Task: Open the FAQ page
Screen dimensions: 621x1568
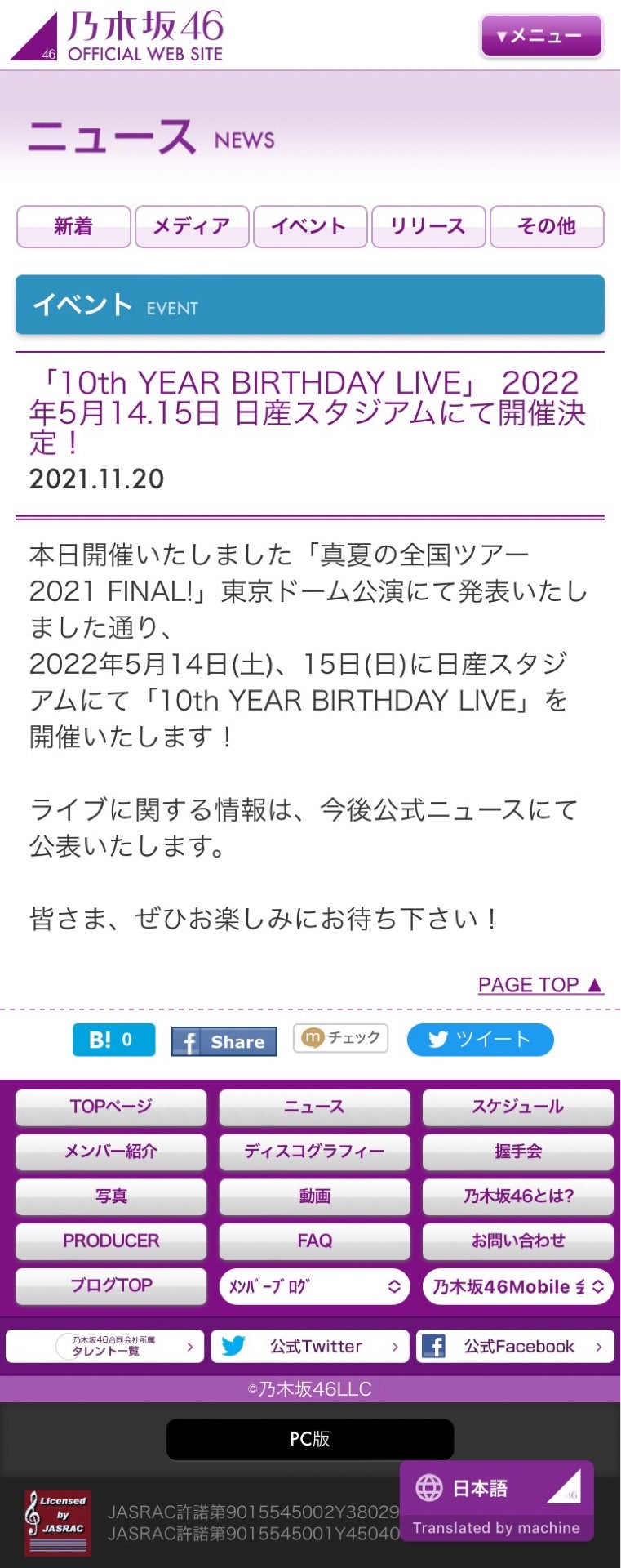Action: coord(314,1241)
